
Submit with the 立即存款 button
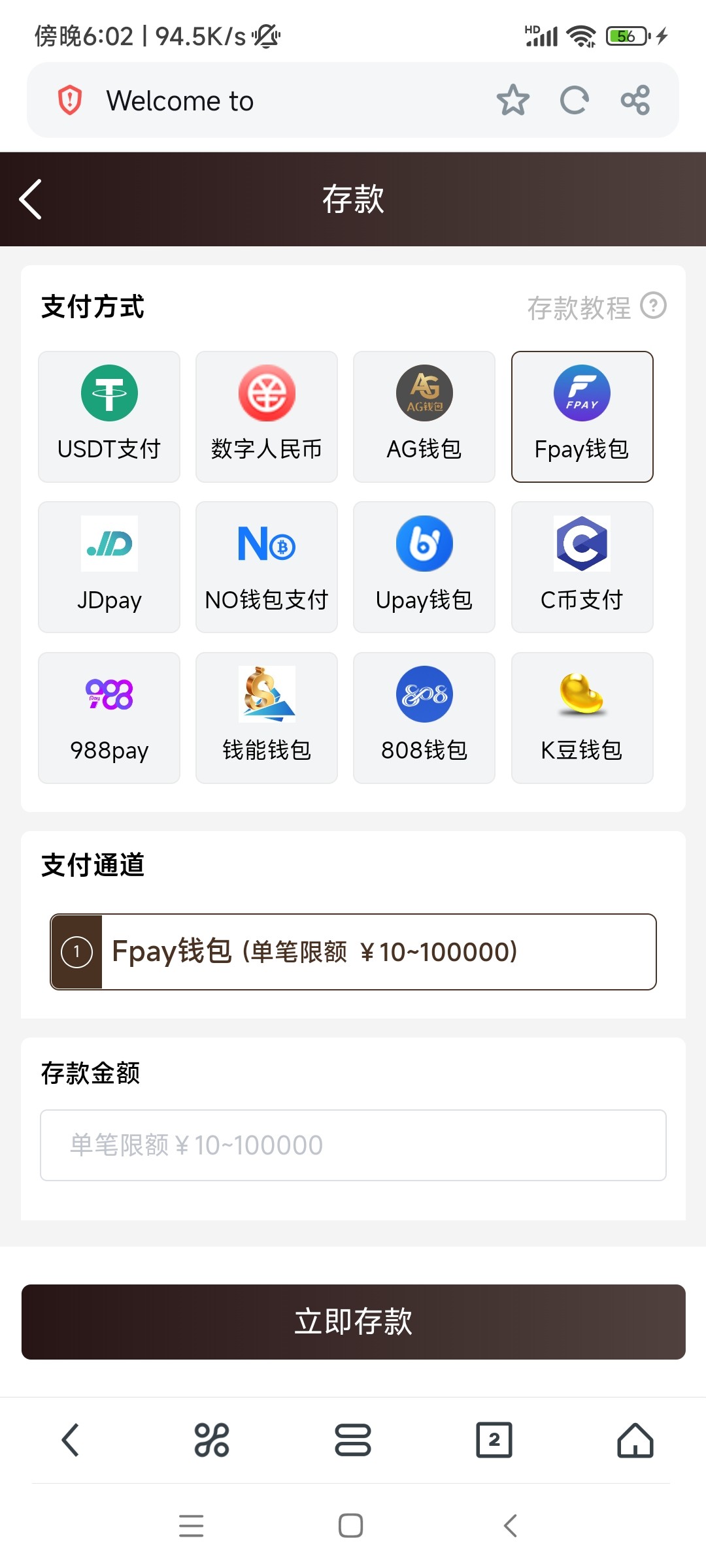353,1322
